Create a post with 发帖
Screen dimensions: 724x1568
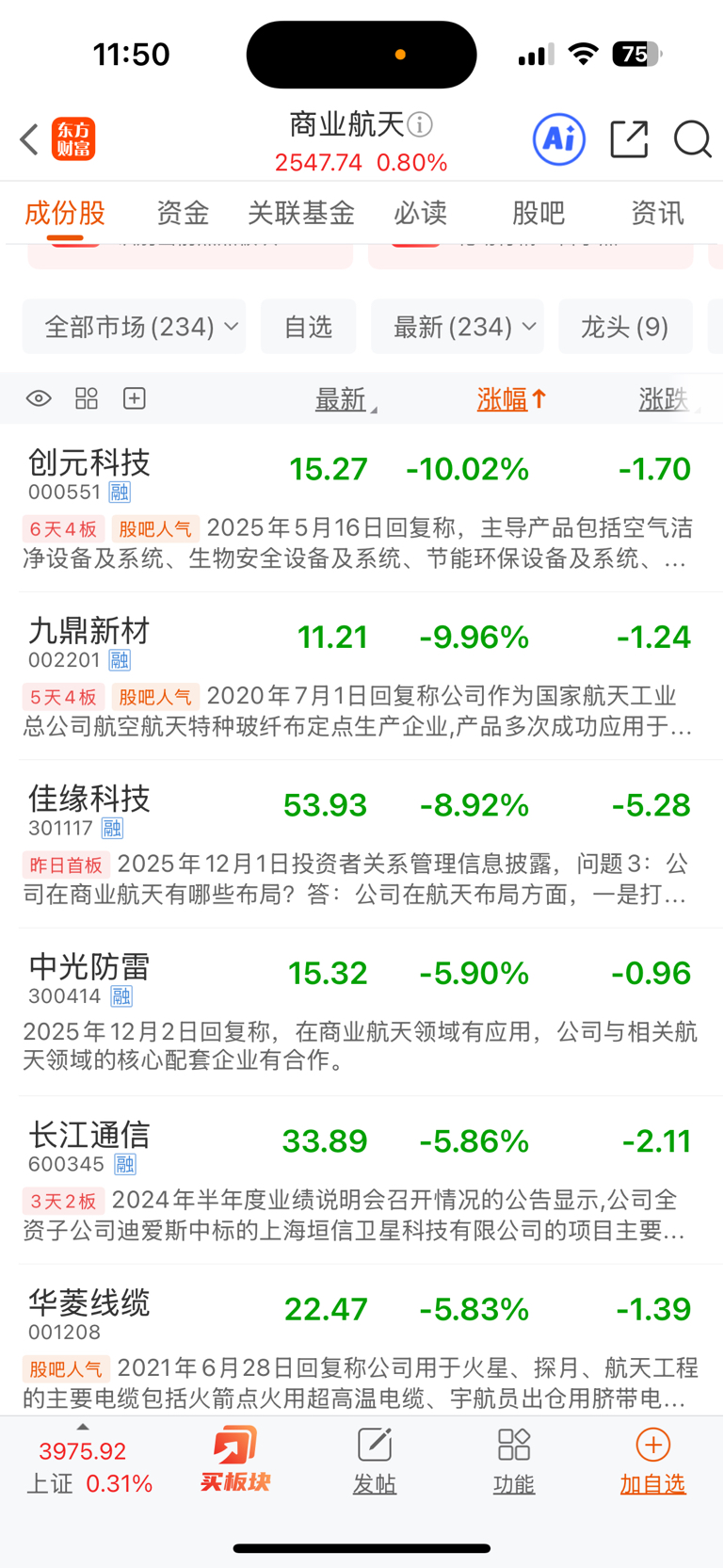pyautogui.click(x=374, y=1461)
